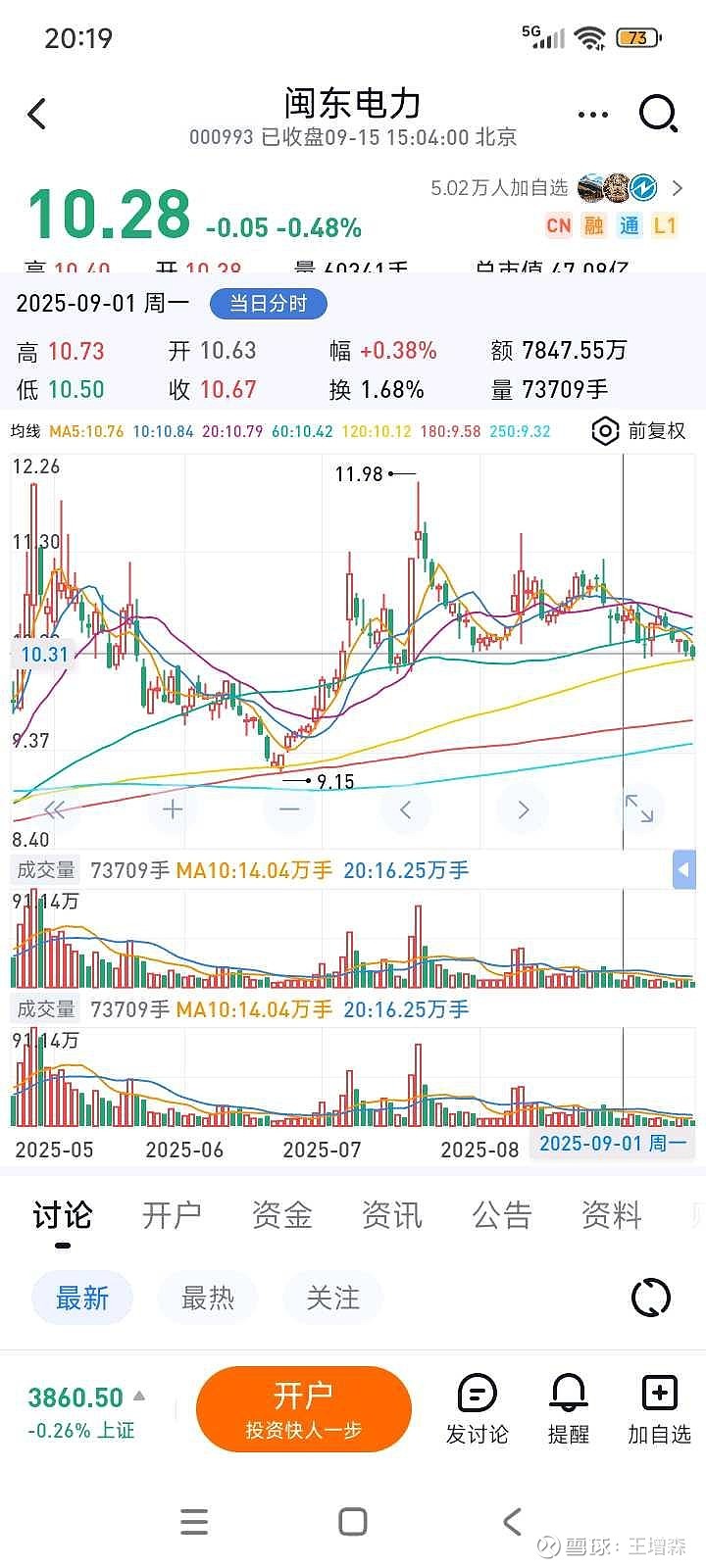Screen dimensions: 706x1568
Task: Zoom out the chart with minus
Action: point(289,808)
